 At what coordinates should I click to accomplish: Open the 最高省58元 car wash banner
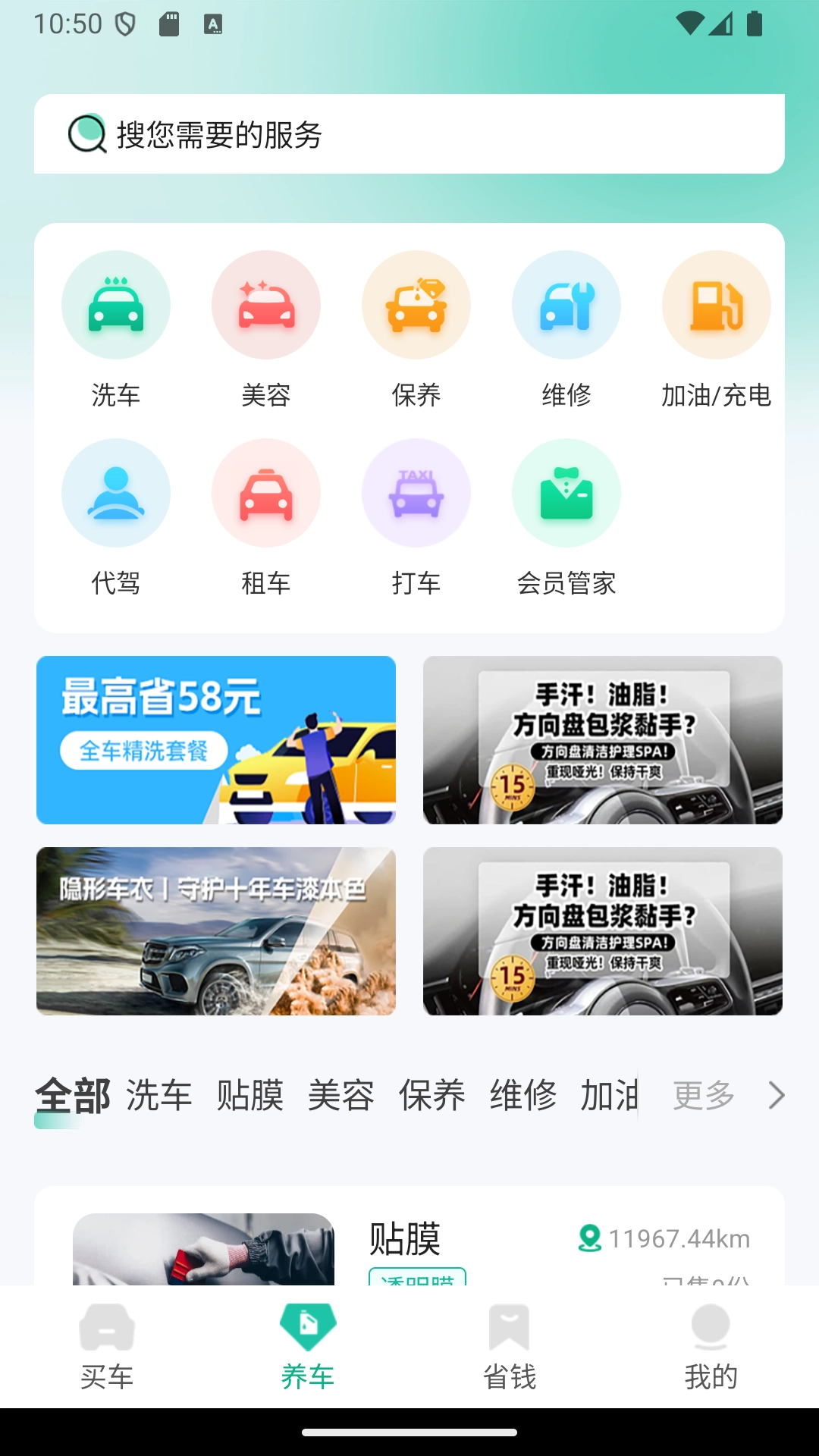click(215, 739)
